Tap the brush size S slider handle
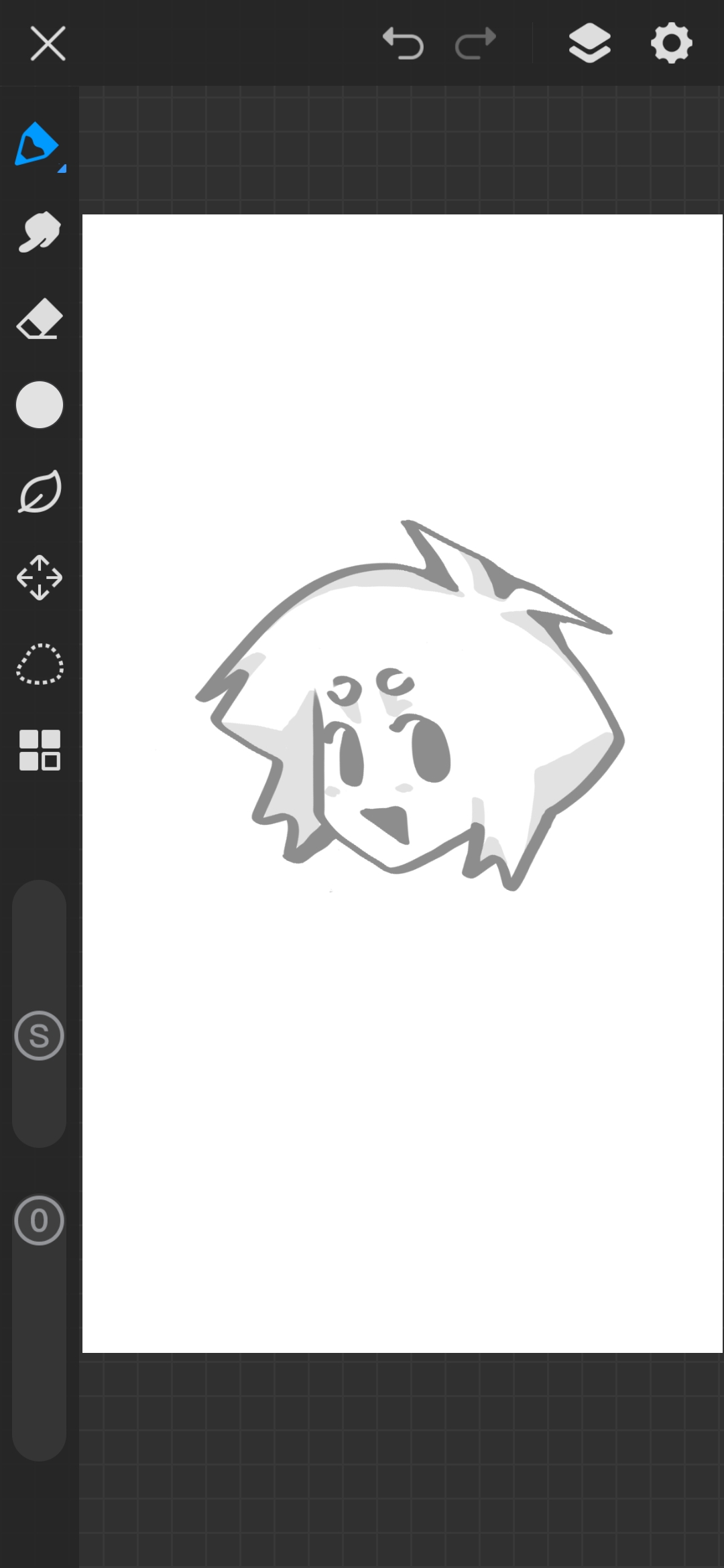This screenshot has width=724, height=1568. pos(39,1035)
